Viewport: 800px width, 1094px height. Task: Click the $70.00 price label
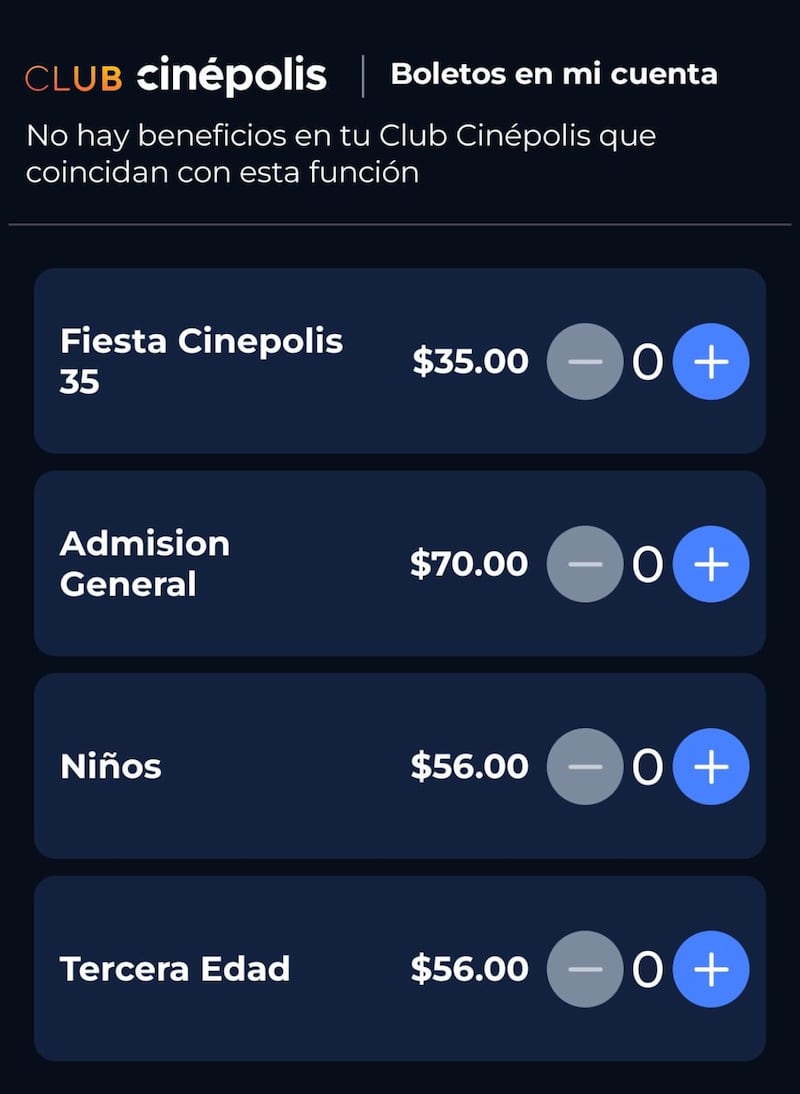[x=472, y=564]
